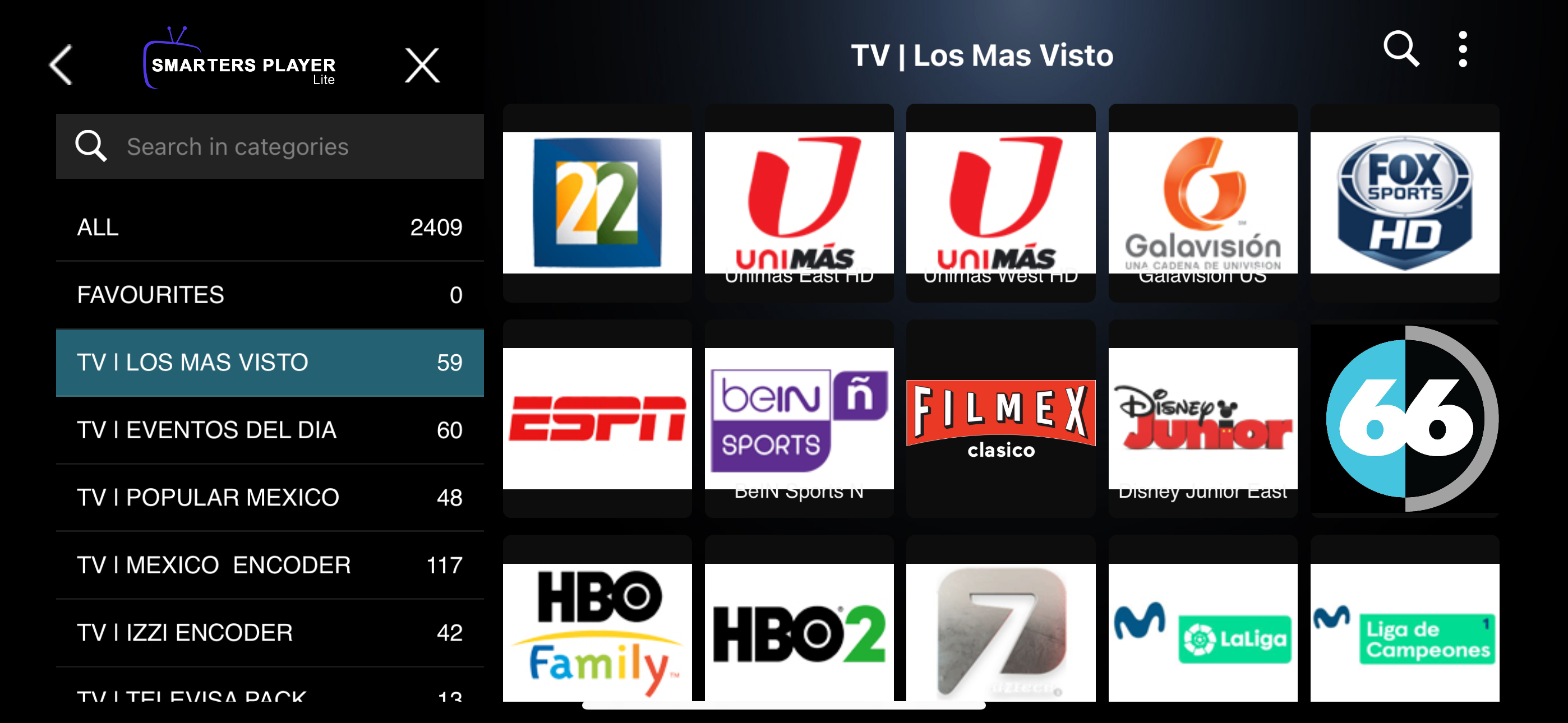Close the categories side panel

pyautogui.click(x=422, y=65)
